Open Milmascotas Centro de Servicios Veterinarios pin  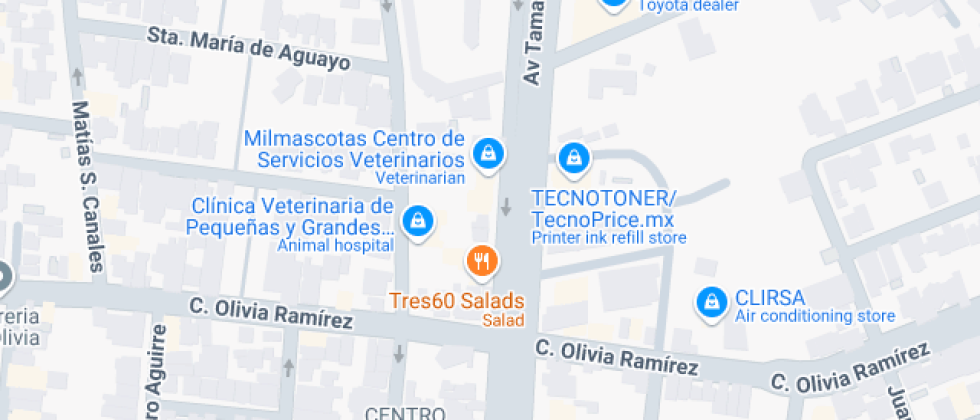[x=487, y=153]
